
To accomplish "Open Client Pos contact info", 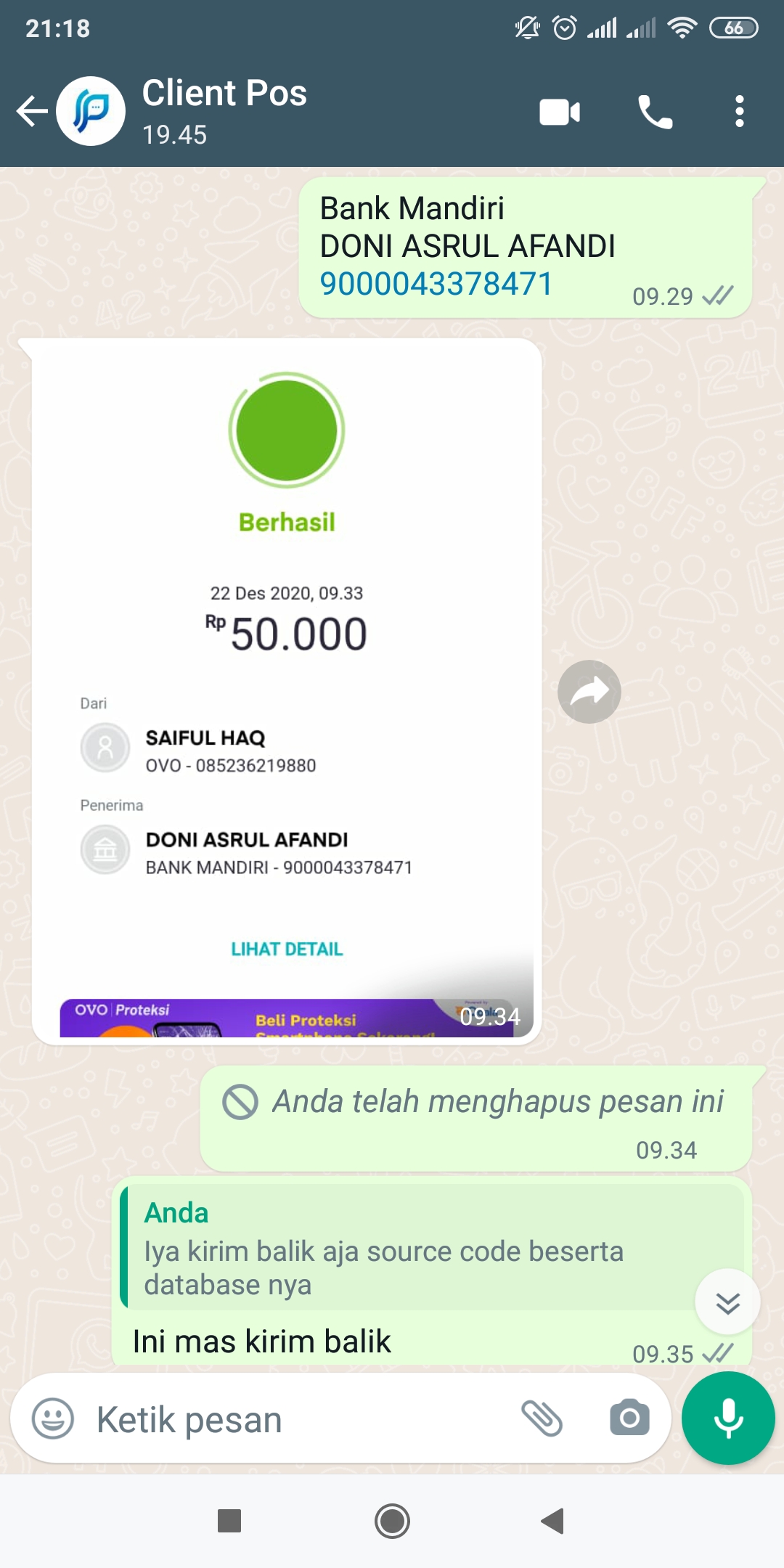I will (x=225, y=111).
